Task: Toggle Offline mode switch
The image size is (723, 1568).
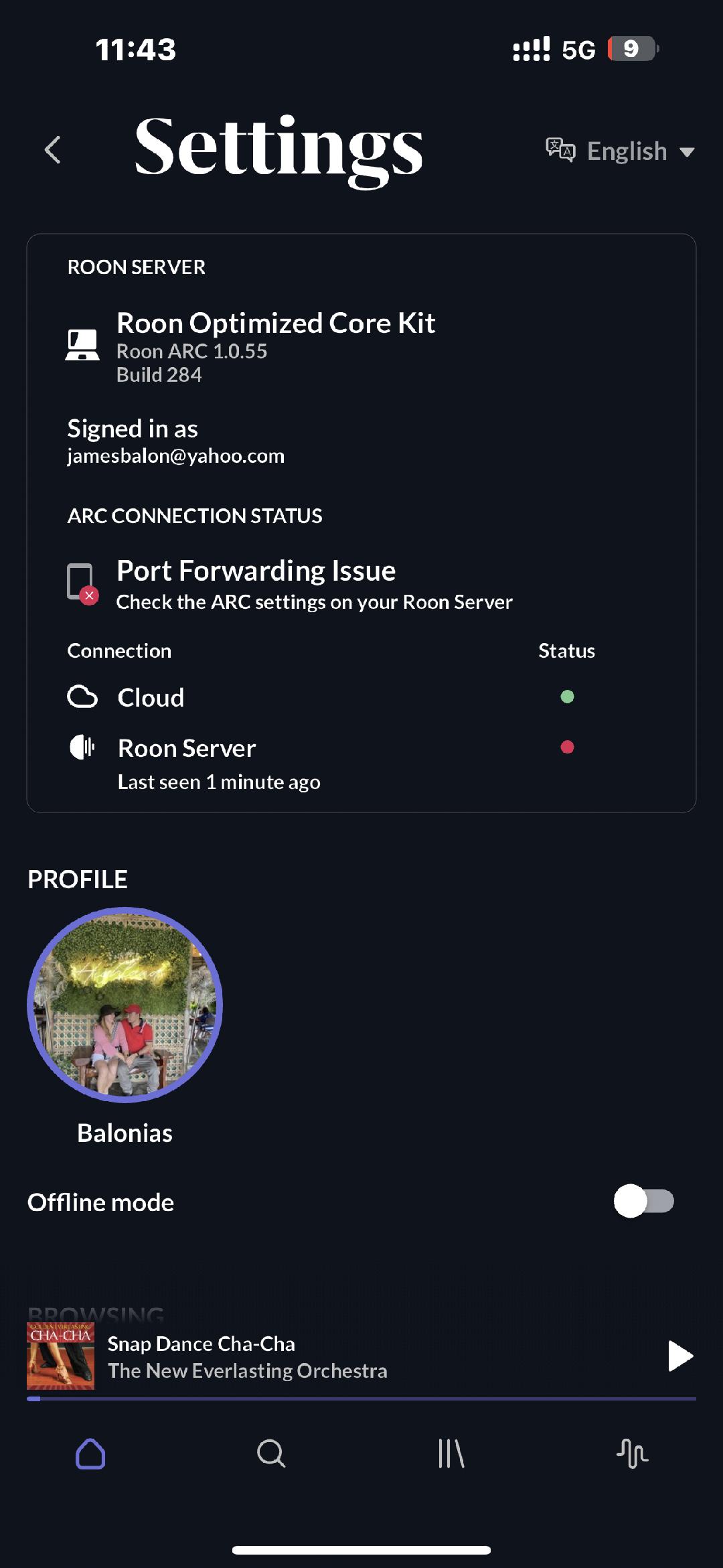Action: tap(643, 1201)
